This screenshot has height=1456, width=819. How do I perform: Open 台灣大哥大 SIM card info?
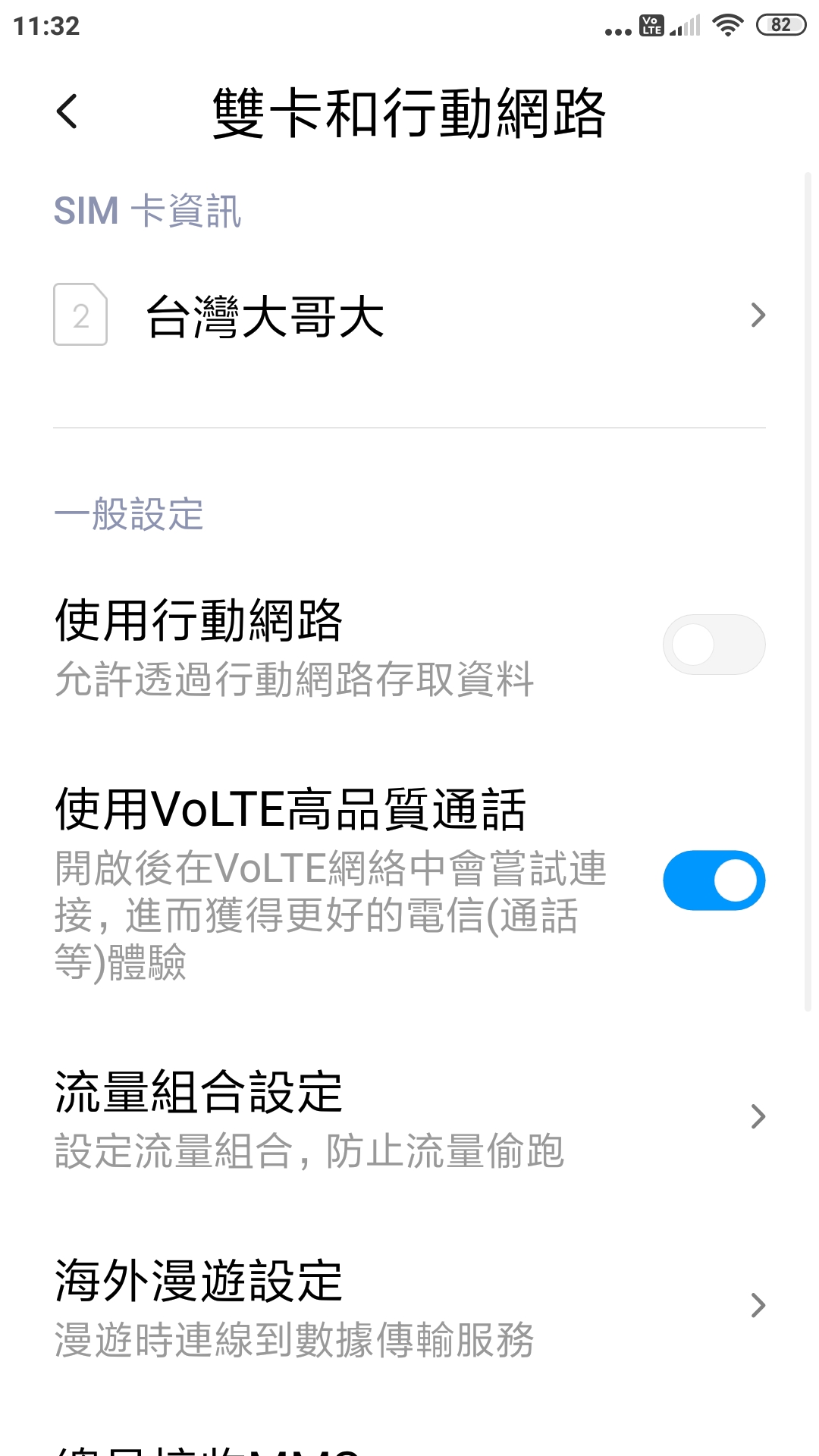(409, 315)
